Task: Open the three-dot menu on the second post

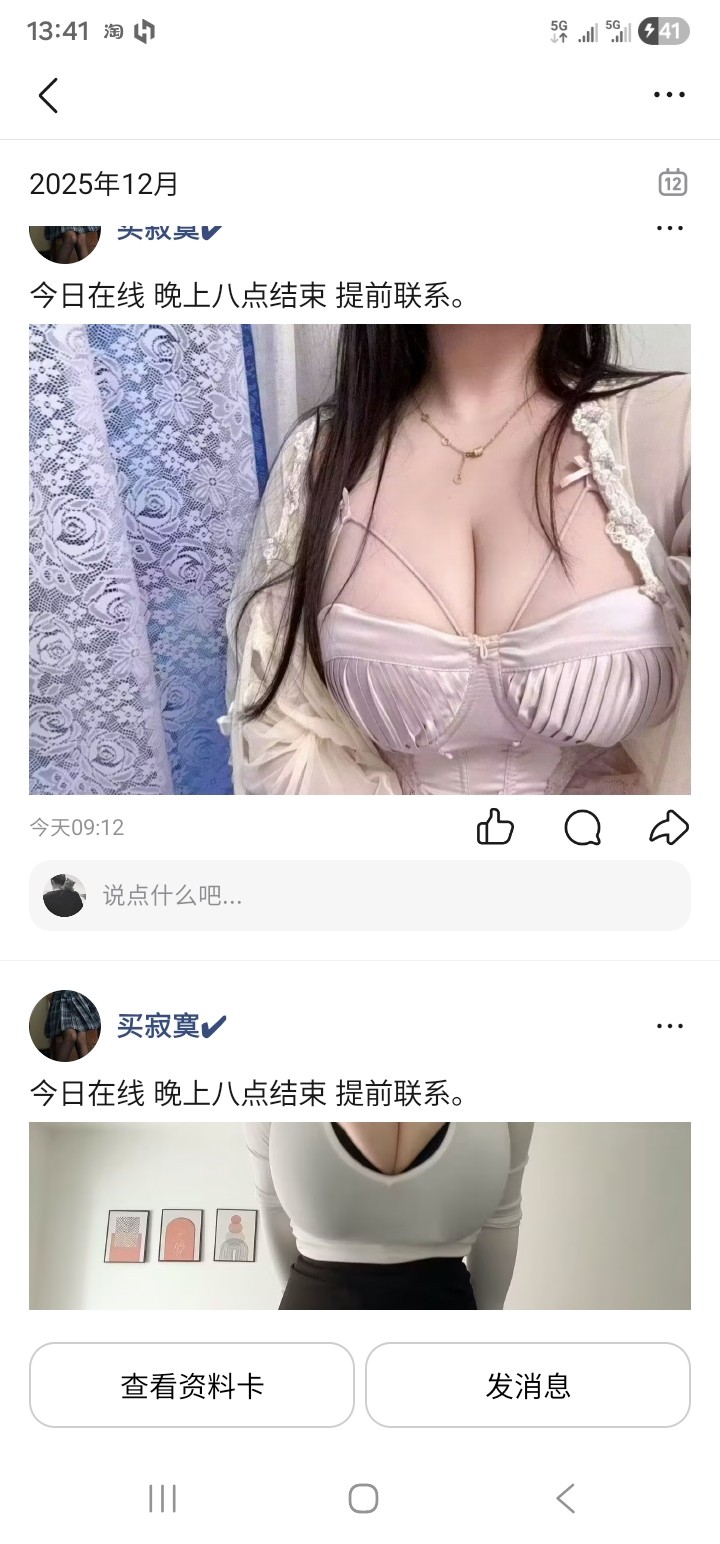Action: pyautogui.click(x=669, y=1026)
